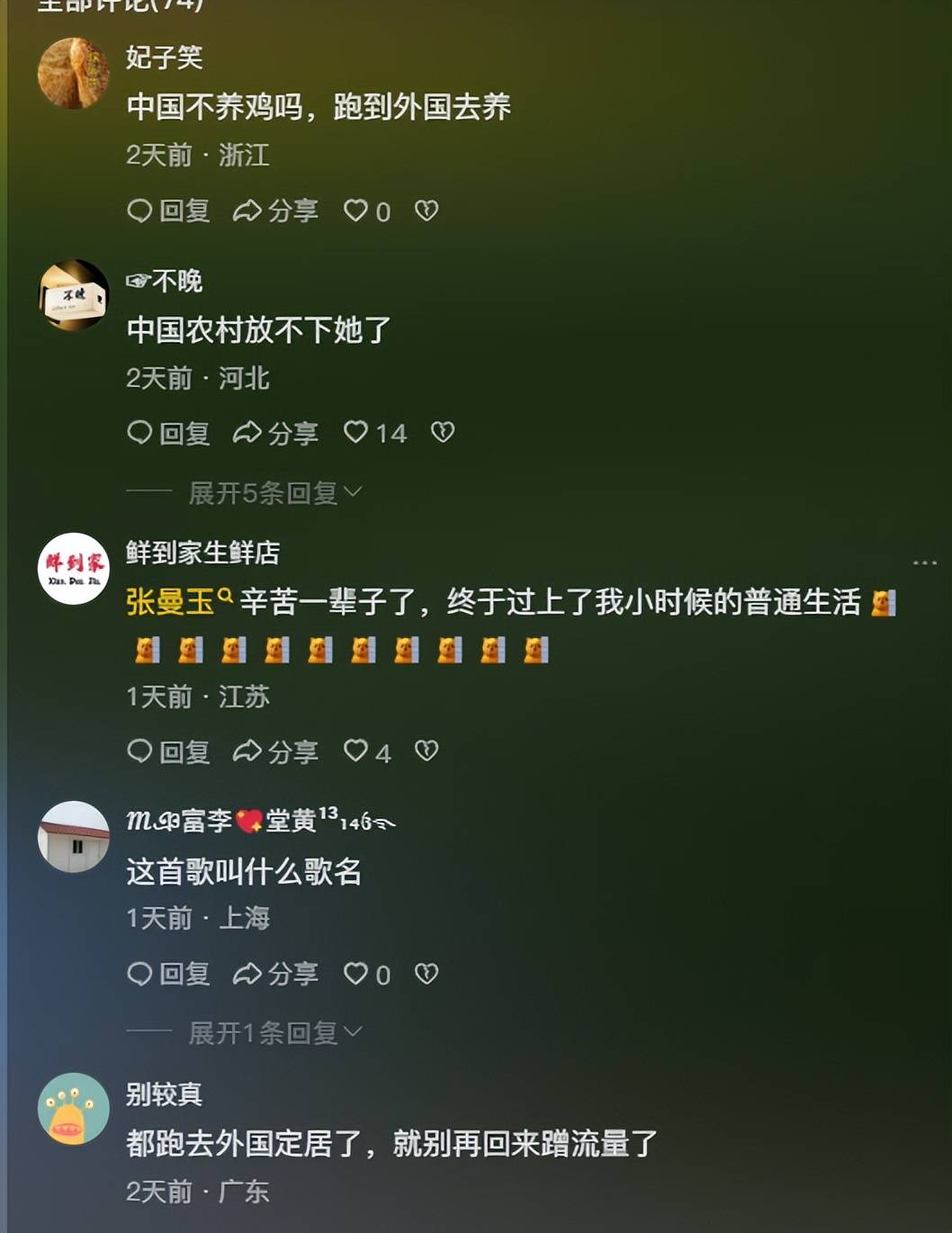This screenshot has height=1233, width=952.
Task: Share 鲜到家生鲜店's comment
Action: [275, 751]
